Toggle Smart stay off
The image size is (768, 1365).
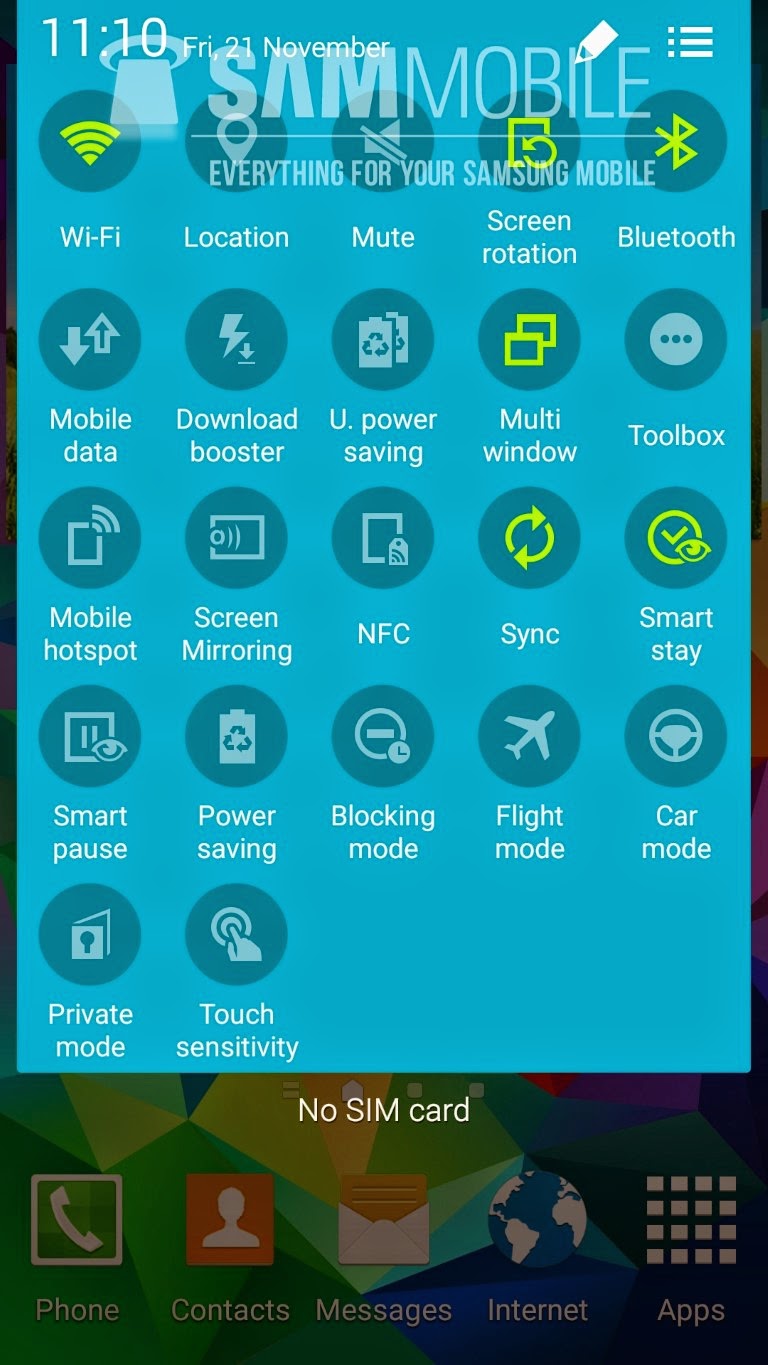point(676,537)
